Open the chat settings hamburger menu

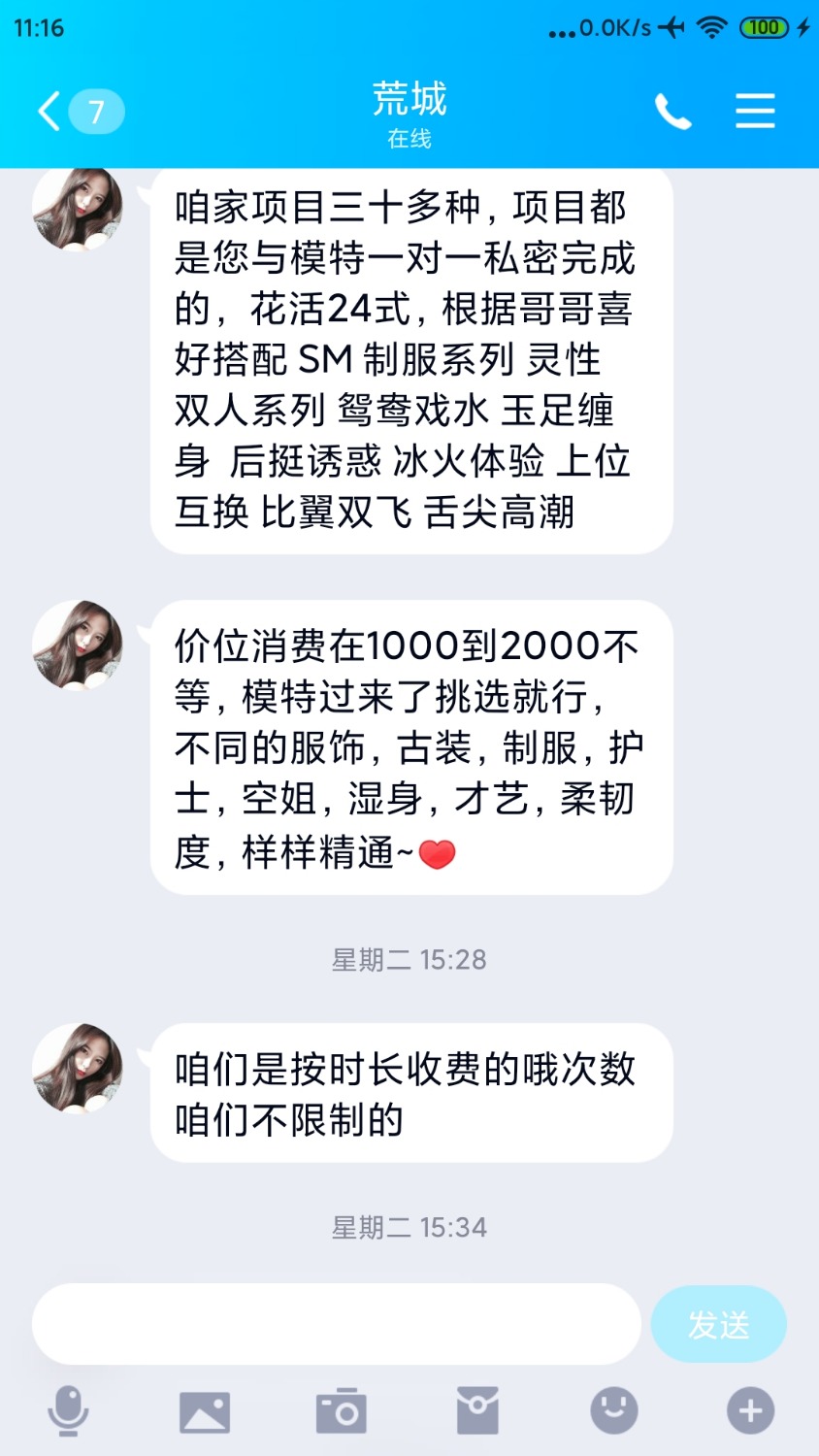coord(754,111)
